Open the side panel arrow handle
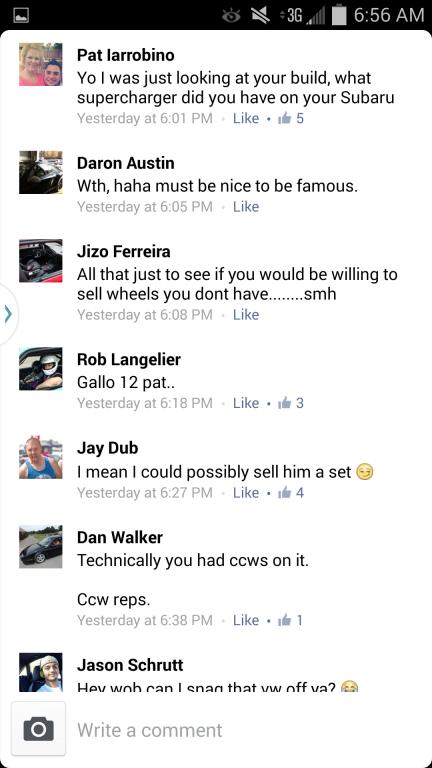This screenshot has height=768, width=432. click(x=7, y=314)
